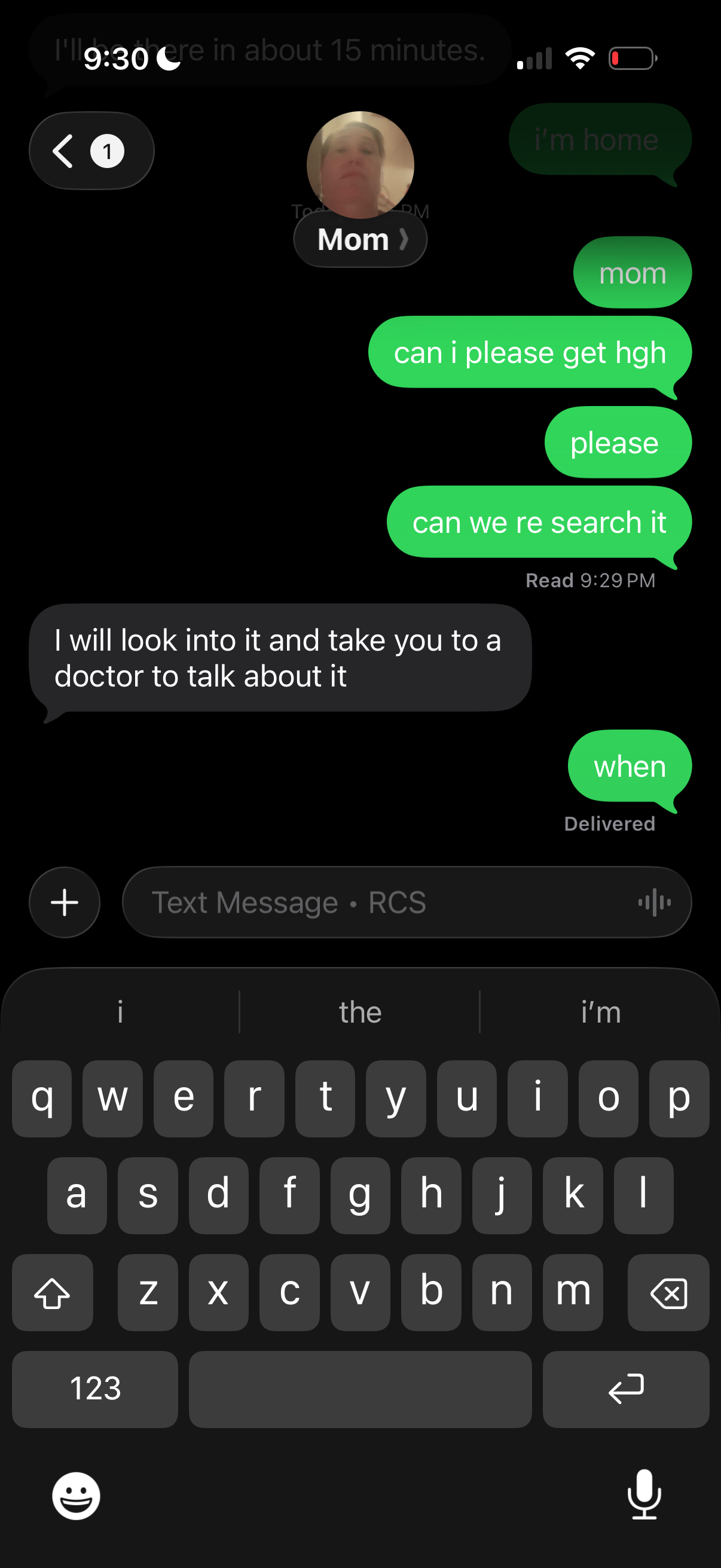Tap the return key

tap(625, 1389)
